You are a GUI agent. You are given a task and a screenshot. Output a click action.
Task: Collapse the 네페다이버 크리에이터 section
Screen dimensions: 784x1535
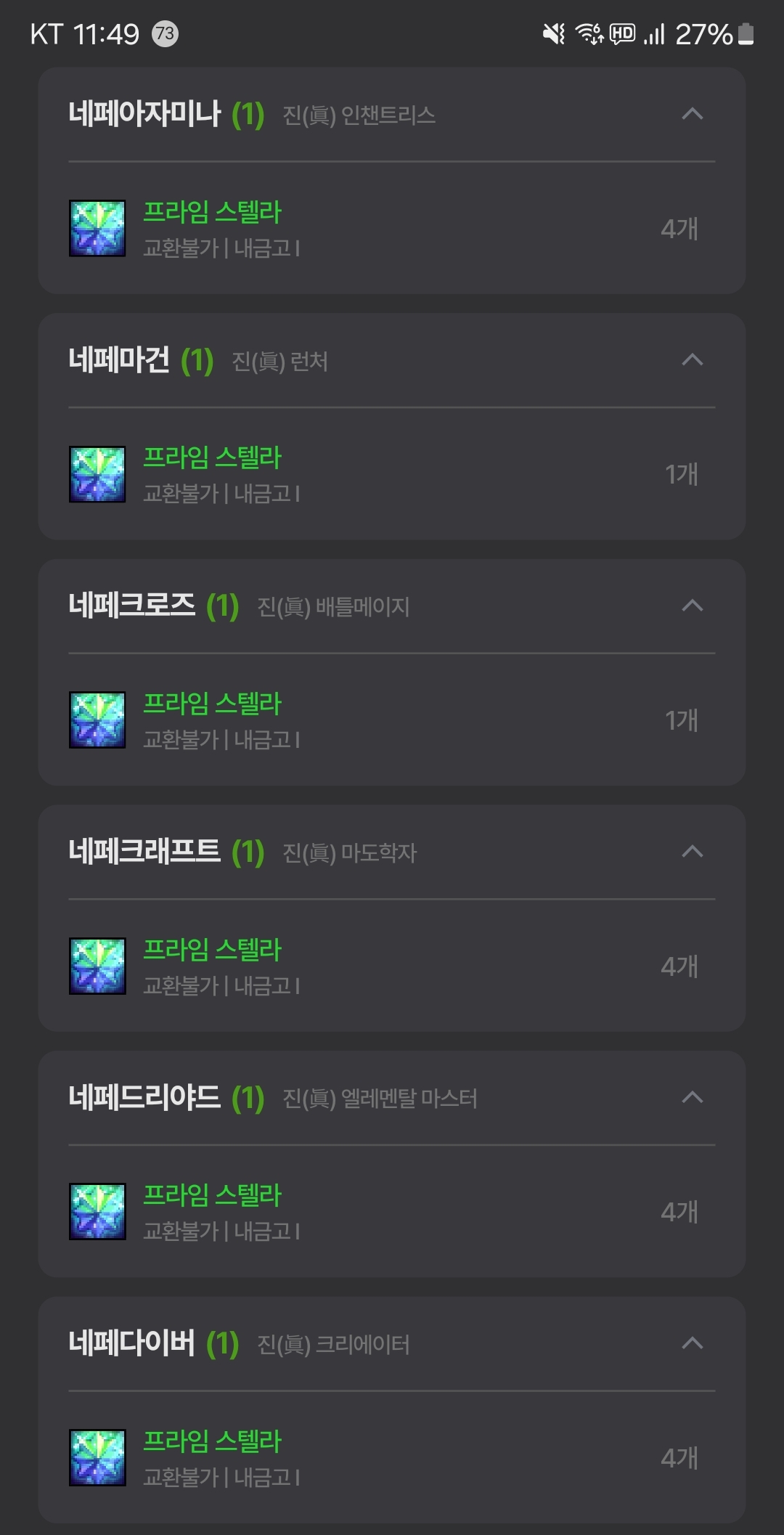coord(693,1343)
